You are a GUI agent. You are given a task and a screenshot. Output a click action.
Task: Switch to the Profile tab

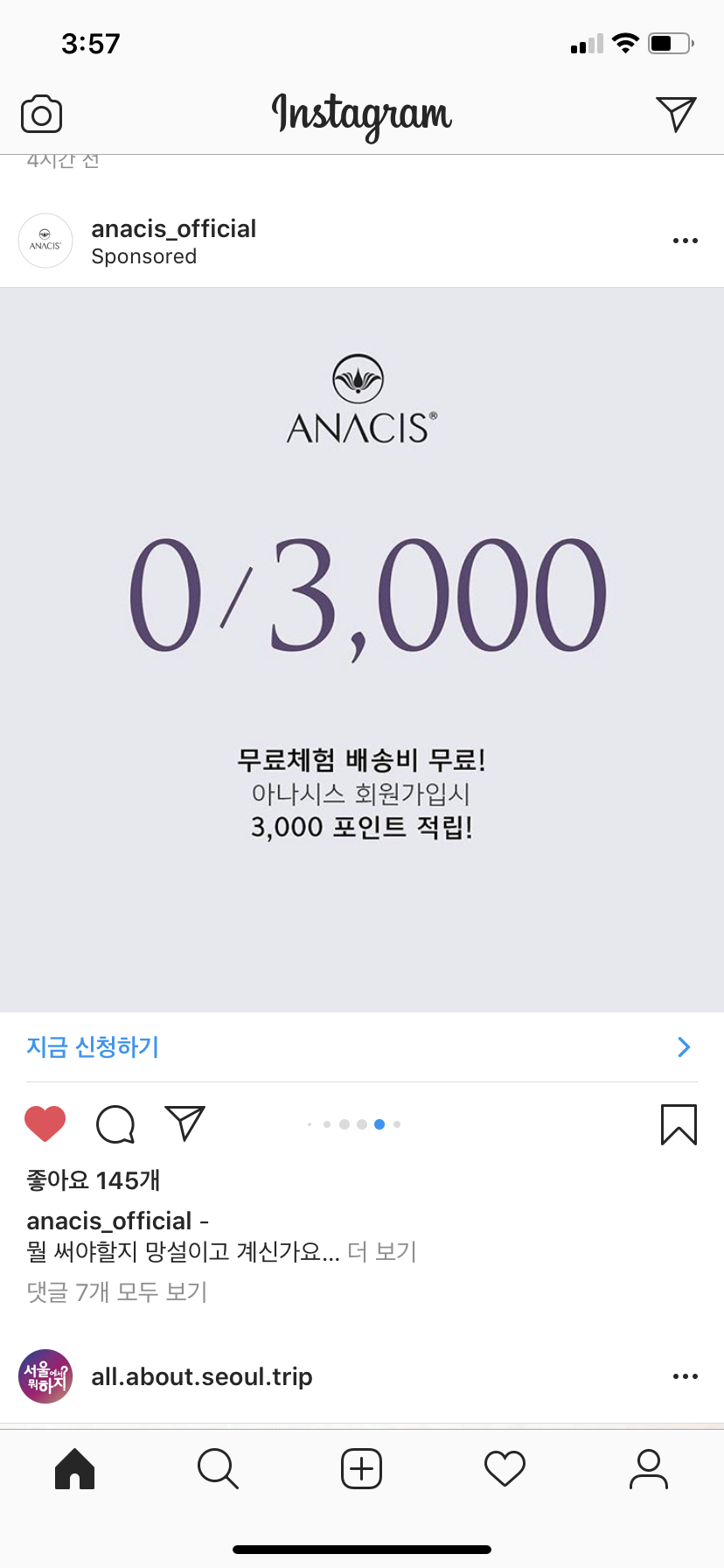click(648, 1469)
